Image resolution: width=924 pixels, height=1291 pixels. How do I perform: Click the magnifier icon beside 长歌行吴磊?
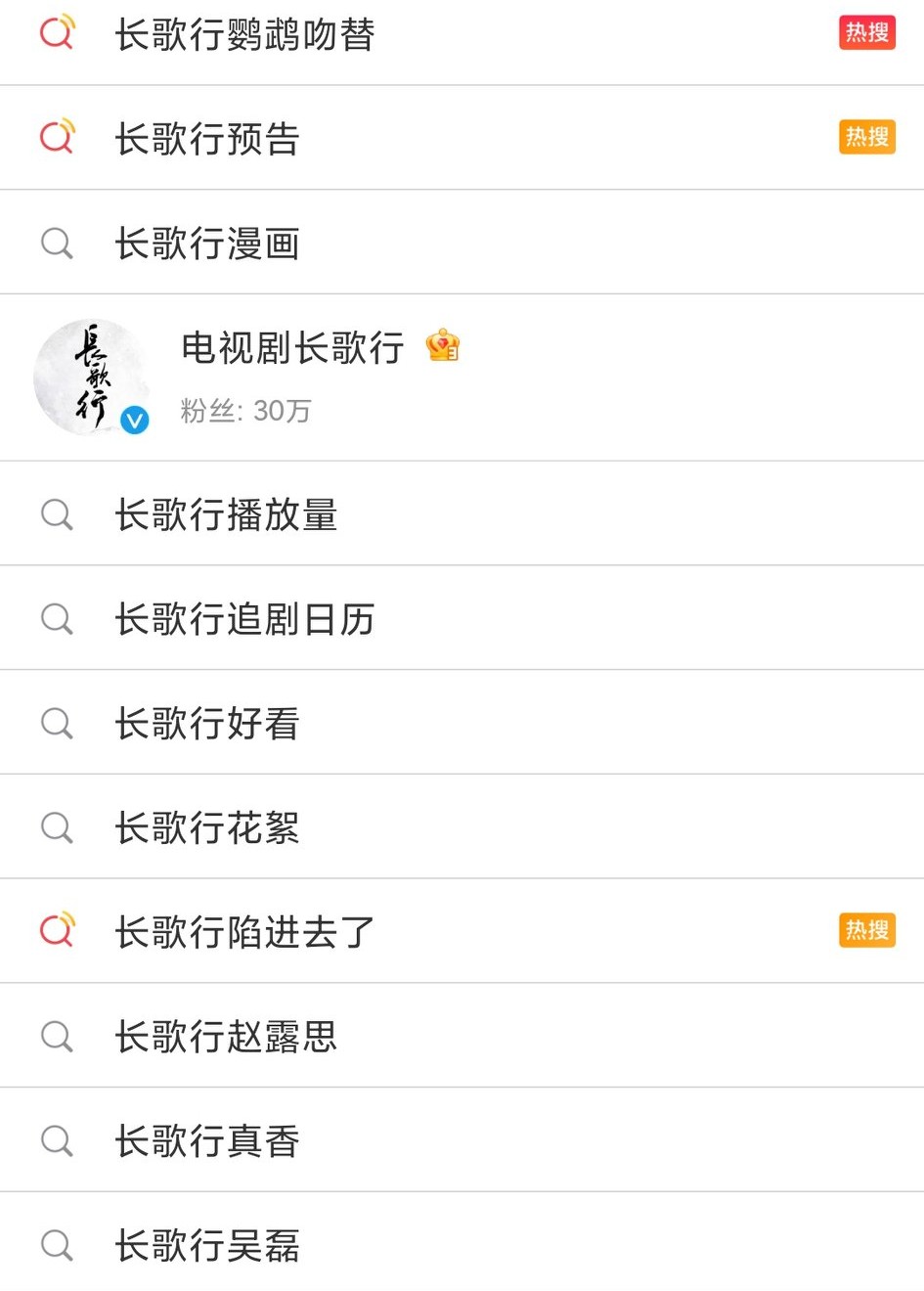click(56, 1244)
